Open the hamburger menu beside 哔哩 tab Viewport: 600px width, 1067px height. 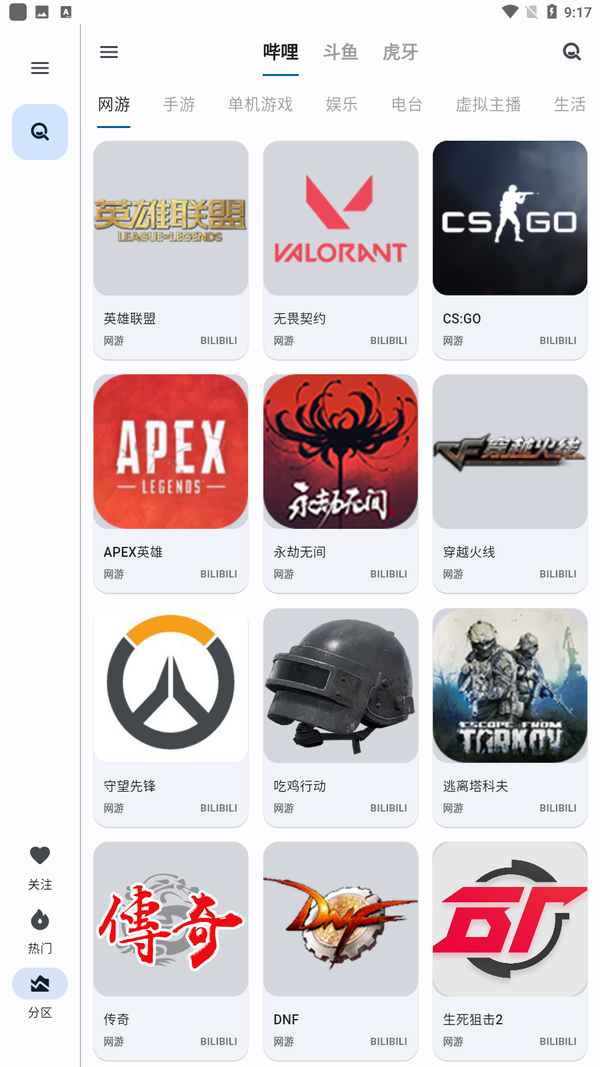pos(109,52)
